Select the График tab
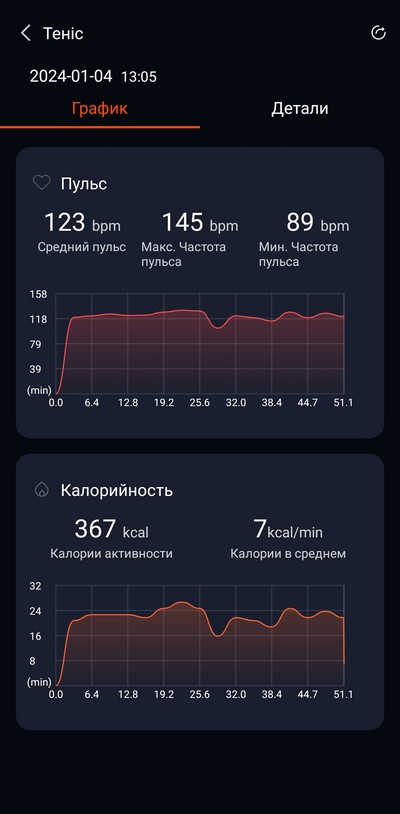 100,108
